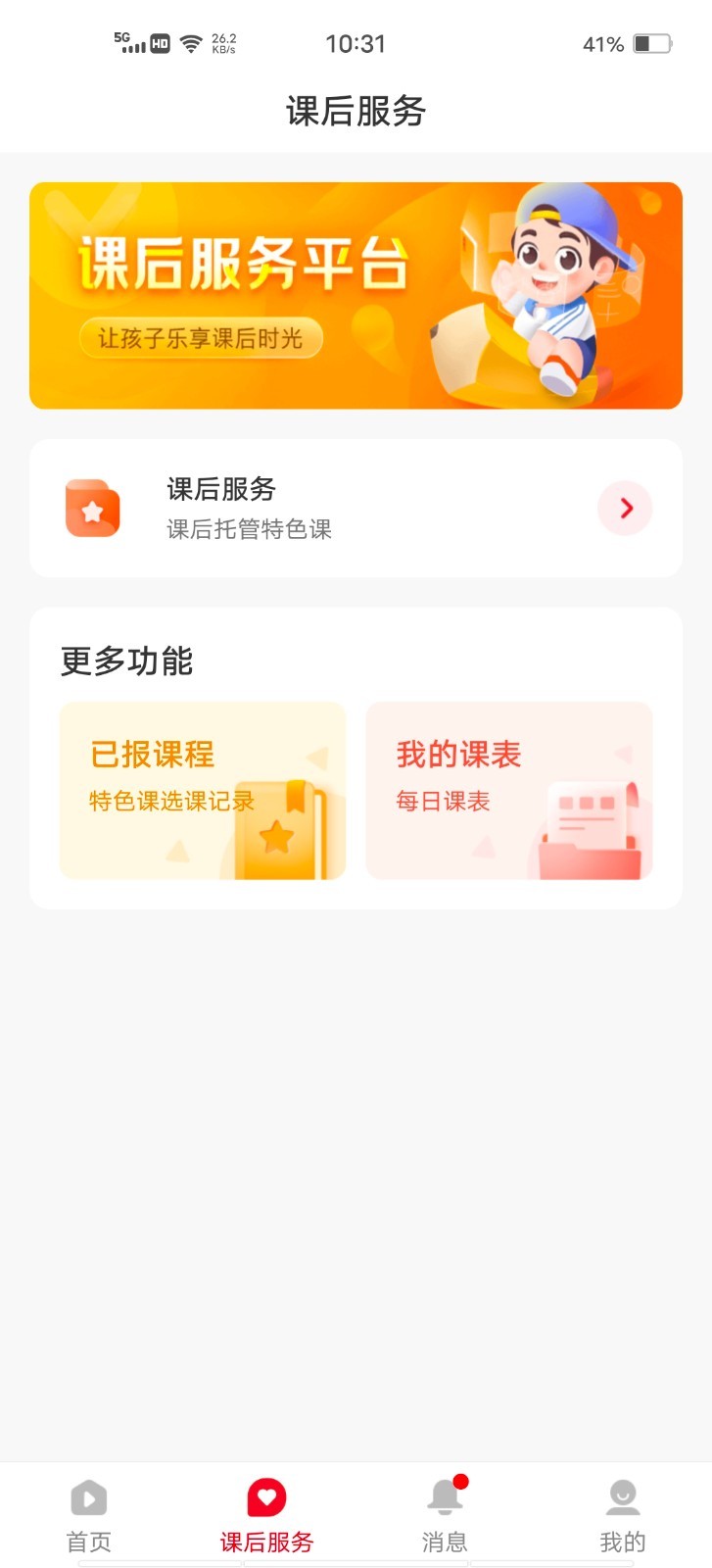Expand 课后服务 via the right arrow chevron
The width and height of the screenshot is (712, 1568).
[625, 508]
